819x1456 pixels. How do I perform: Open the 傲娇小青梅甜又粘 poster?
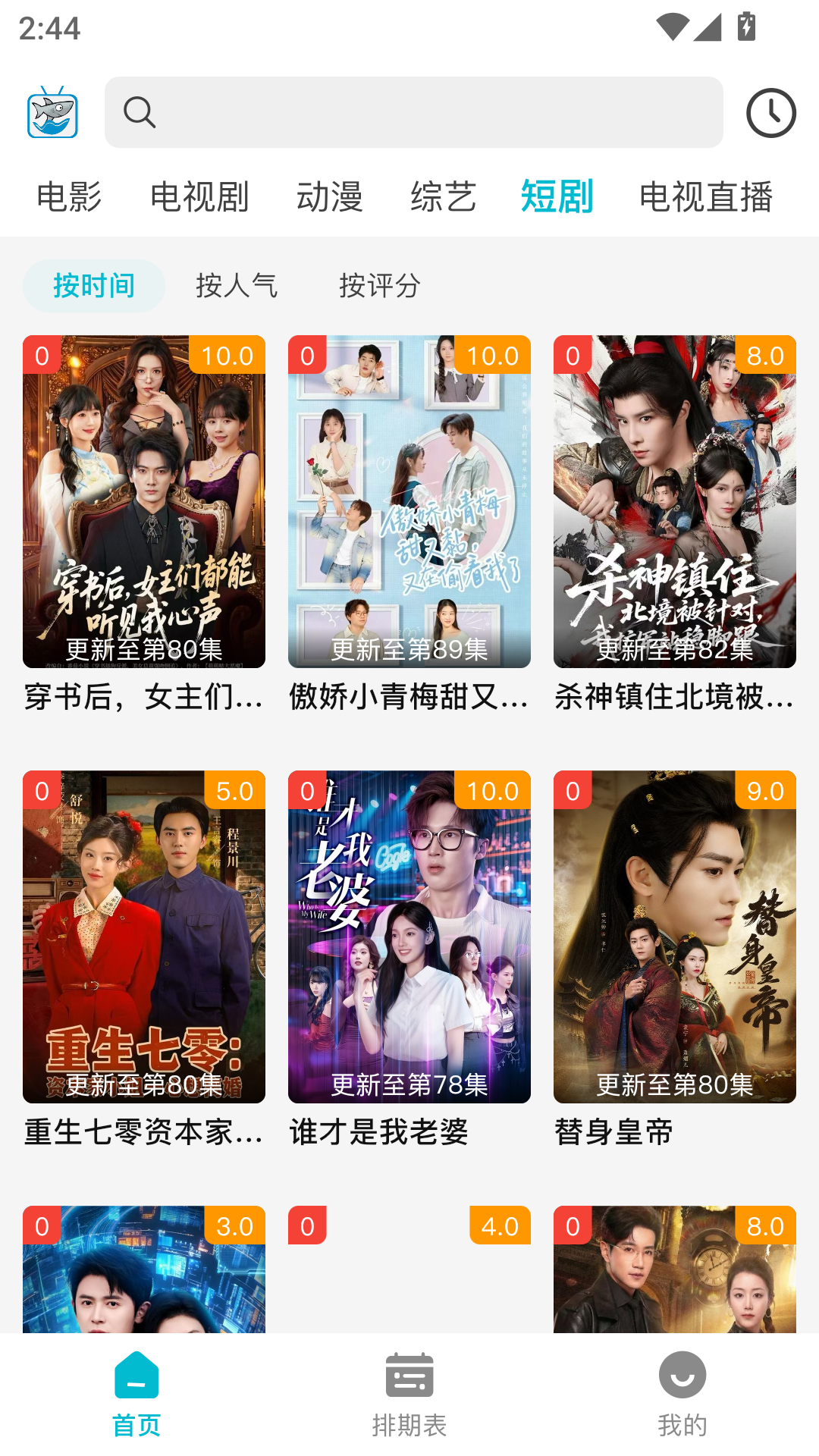[x=409, y=500]
